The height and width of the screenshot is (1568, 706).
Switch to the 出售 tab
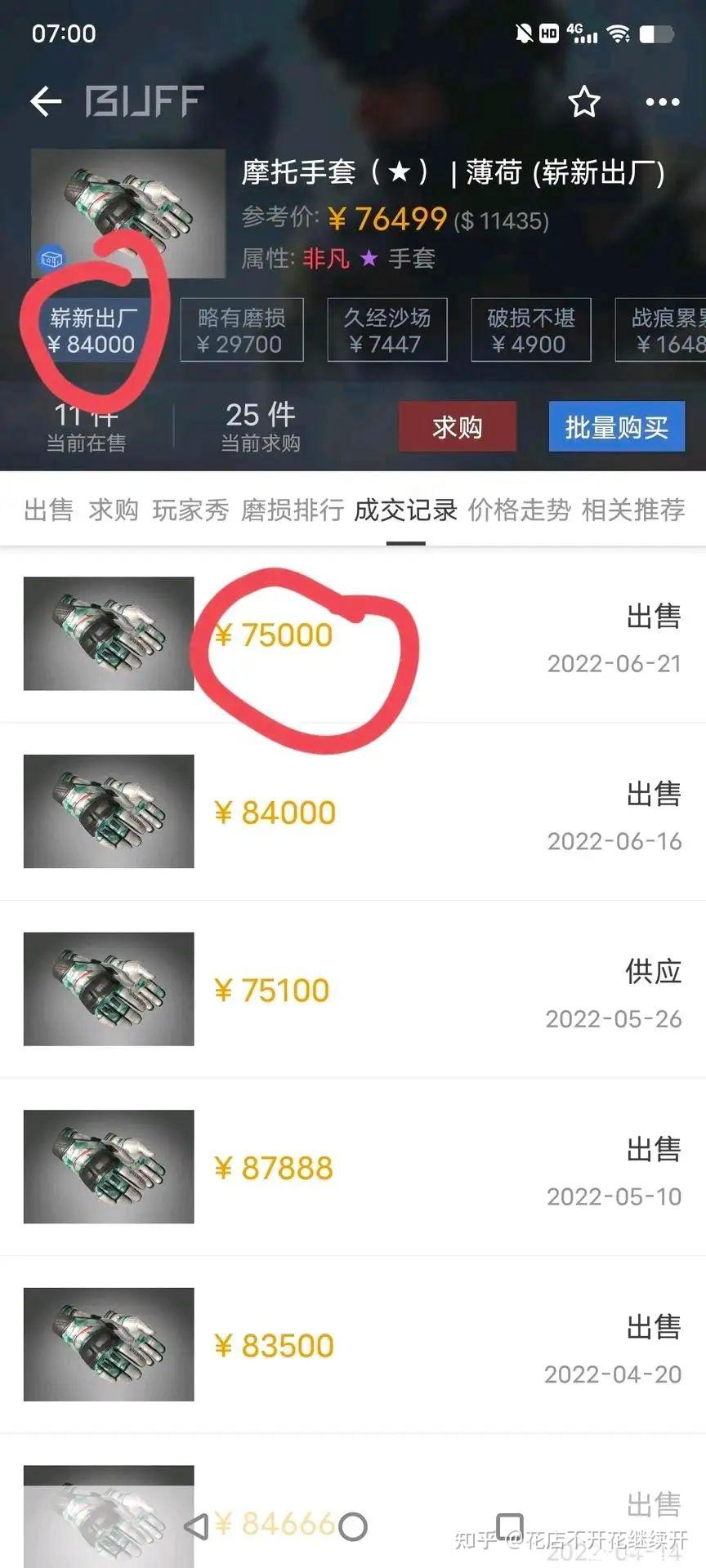point(49,510)
